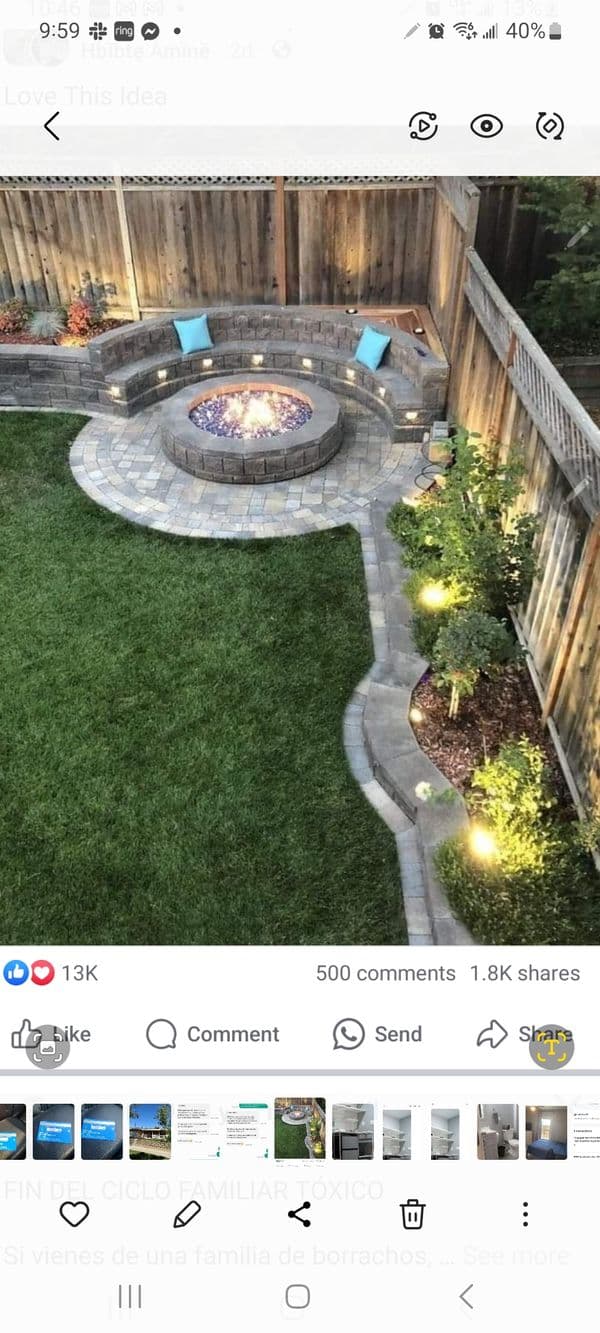The image size is (600, 1333).
Task: Tap the yellow text extraction T button
Action: pos(551,1047)
